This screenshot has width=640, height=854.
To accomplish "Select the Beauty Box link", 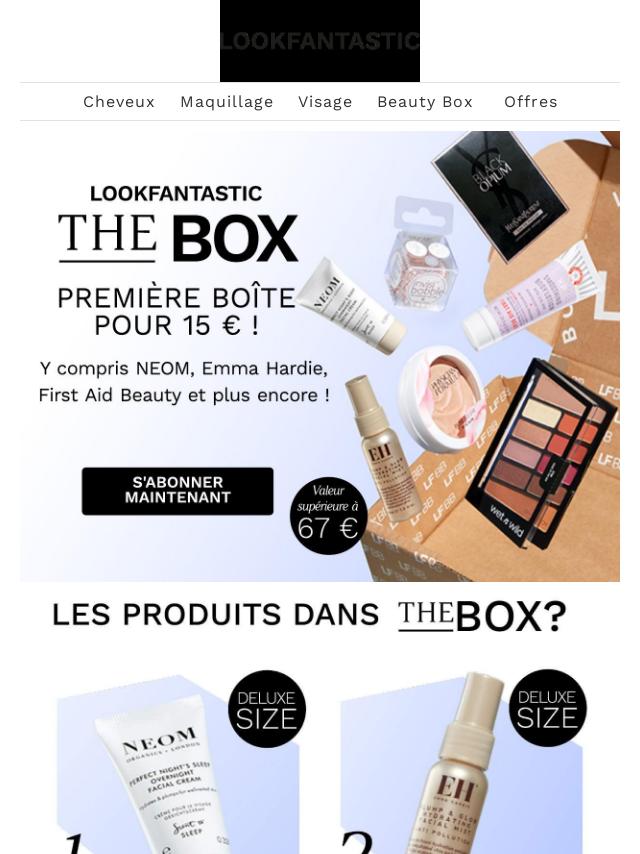I will pyautogui.click(x=425, y=102).
